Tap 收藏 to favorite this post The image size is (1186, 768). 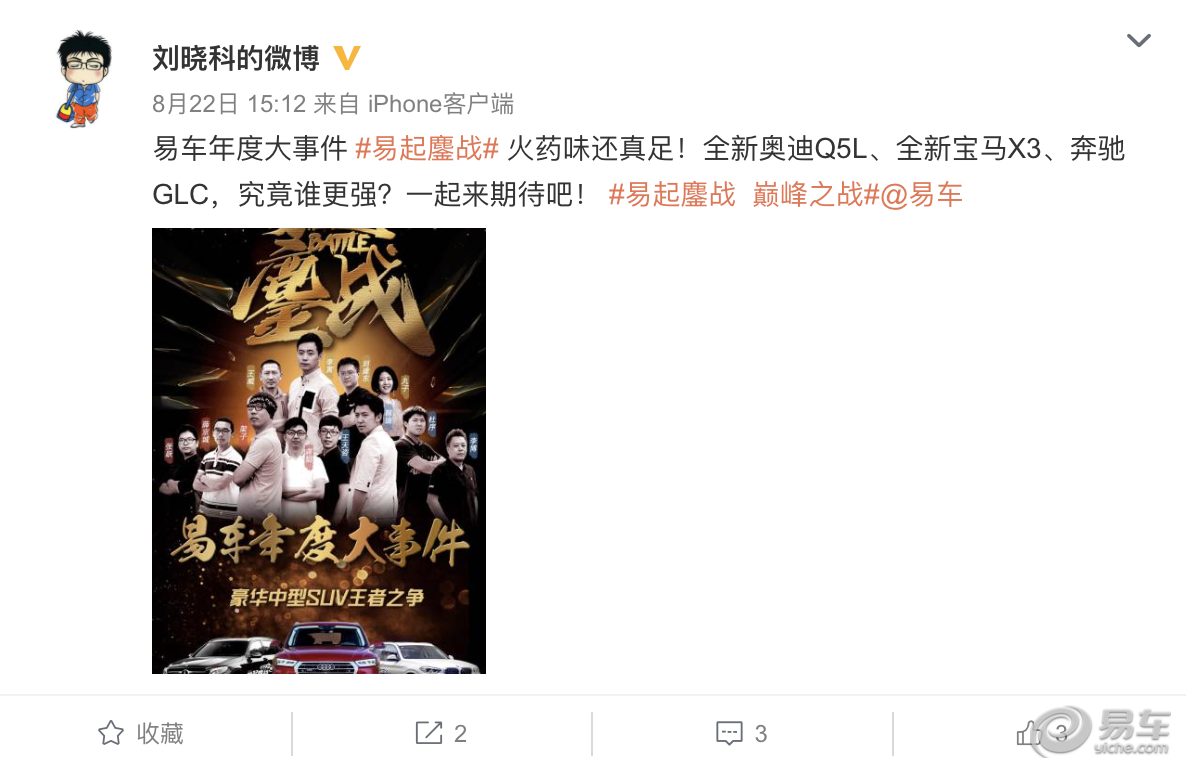click(x=141, y=734)
